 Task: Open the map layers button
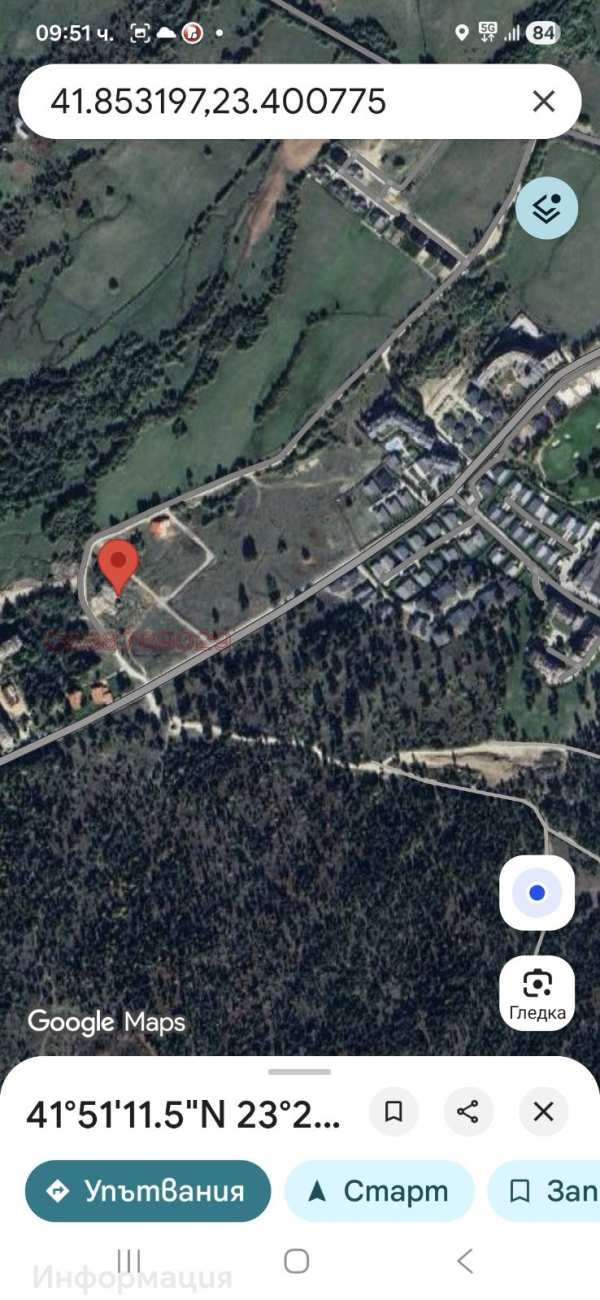tap(547, 207)
